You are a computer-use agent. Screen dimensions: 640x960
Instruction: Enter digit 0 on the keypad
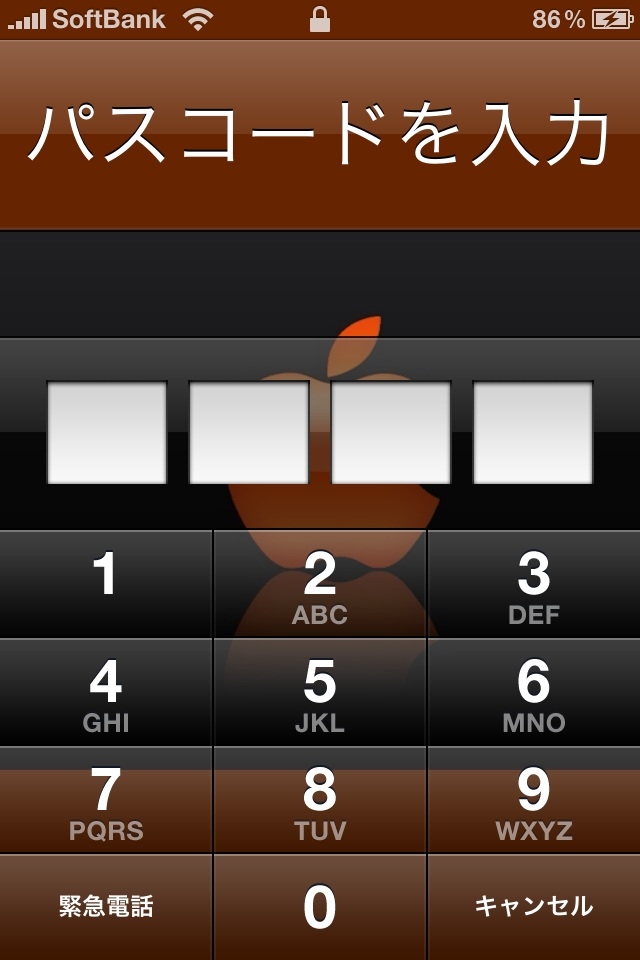tap(320, 907)
